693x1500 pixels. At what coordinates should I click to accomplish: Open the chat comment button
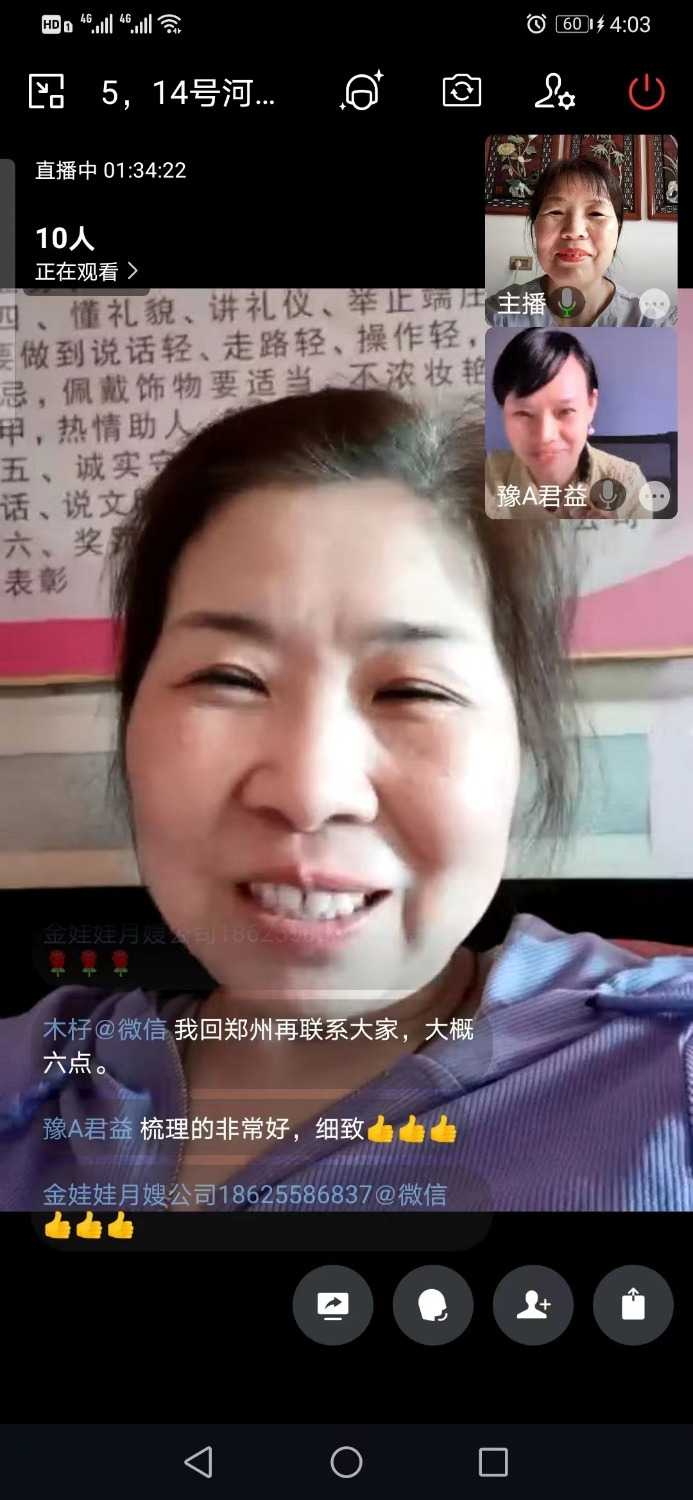433,1305
